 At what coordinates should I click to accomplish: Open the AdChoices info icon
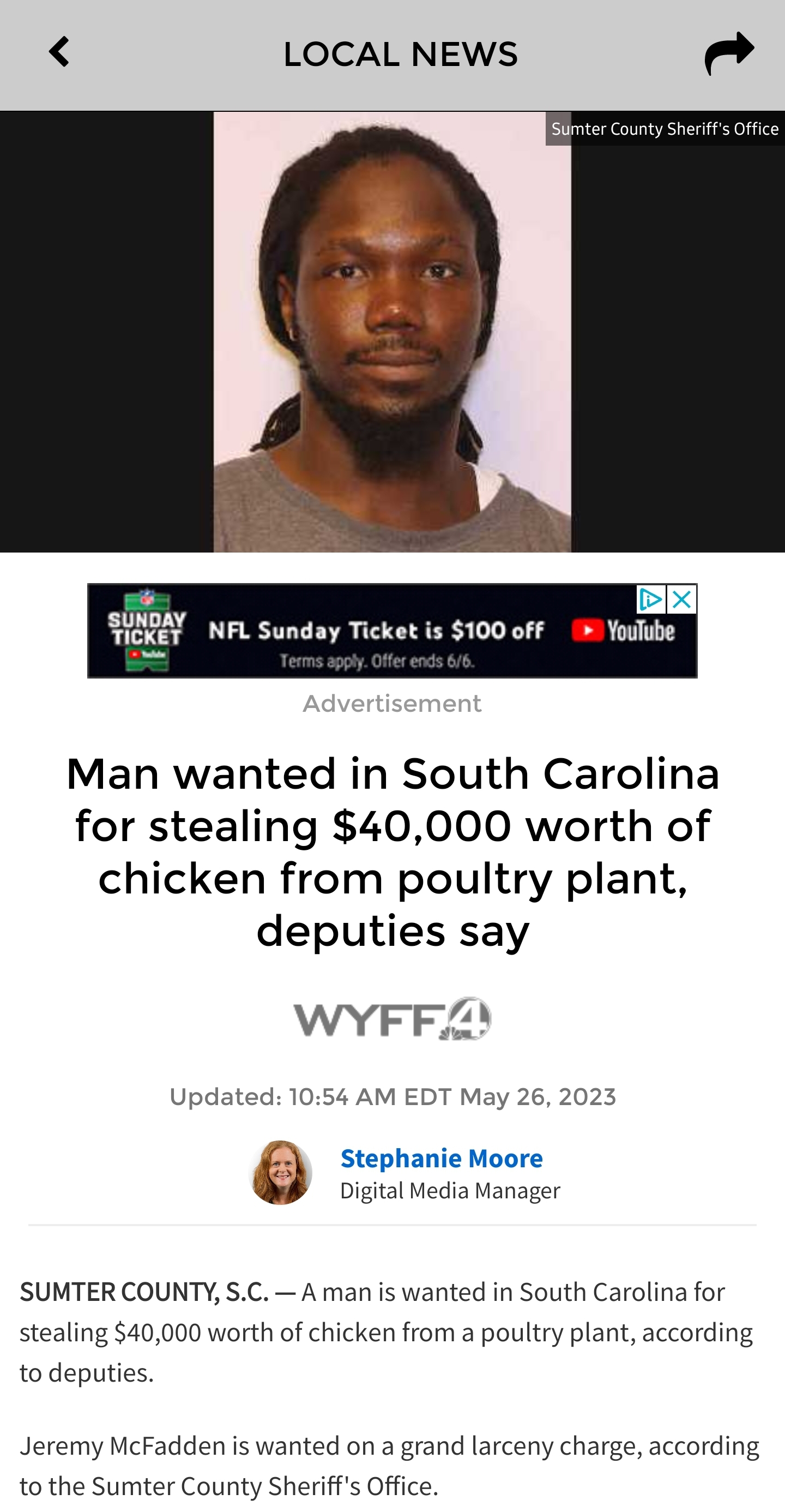[651, 599]
